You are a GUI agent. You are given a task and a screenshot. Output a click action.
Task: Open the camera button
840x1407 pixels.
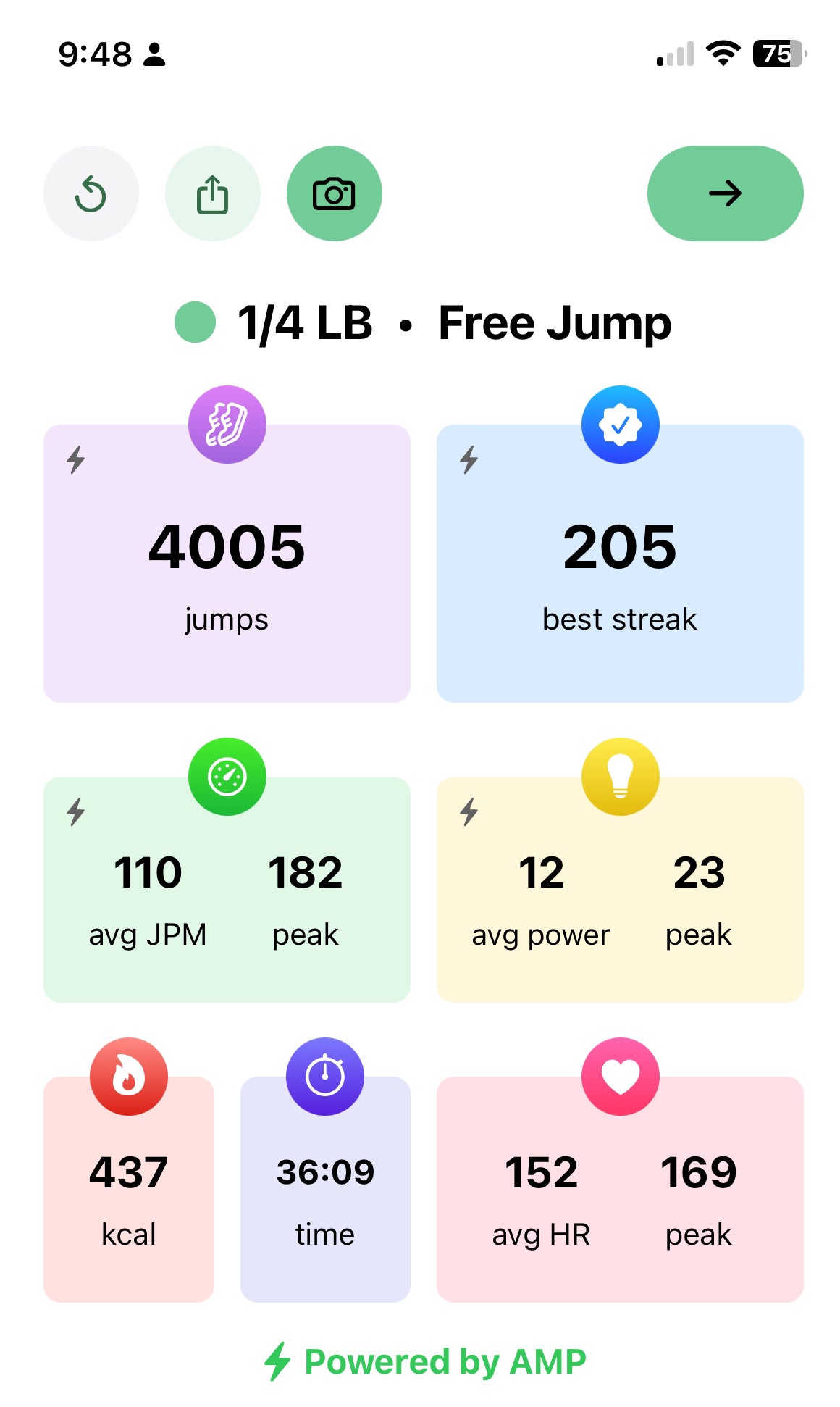(x=334, y=193)
